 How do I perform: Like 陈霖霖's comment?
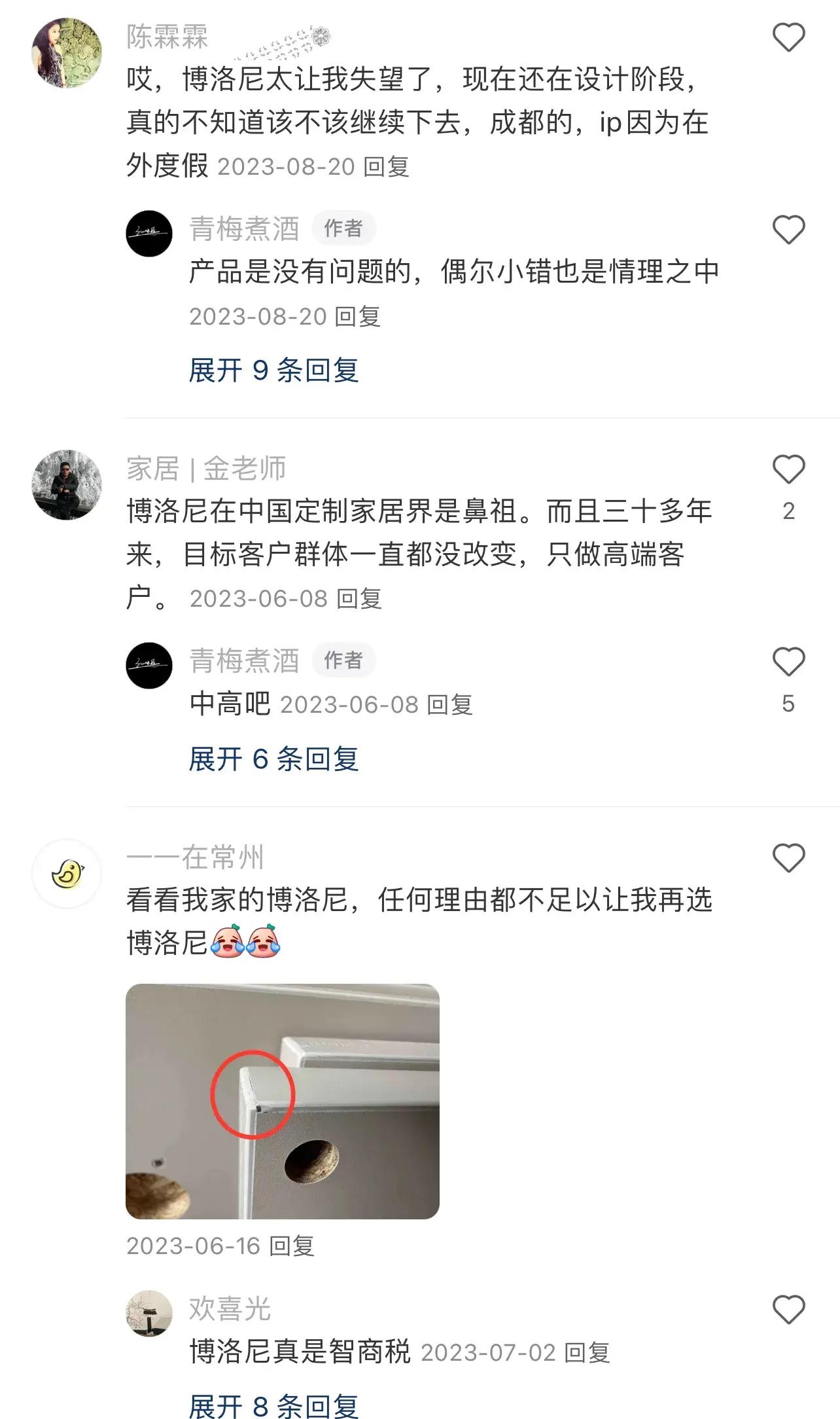click(788, 37)
